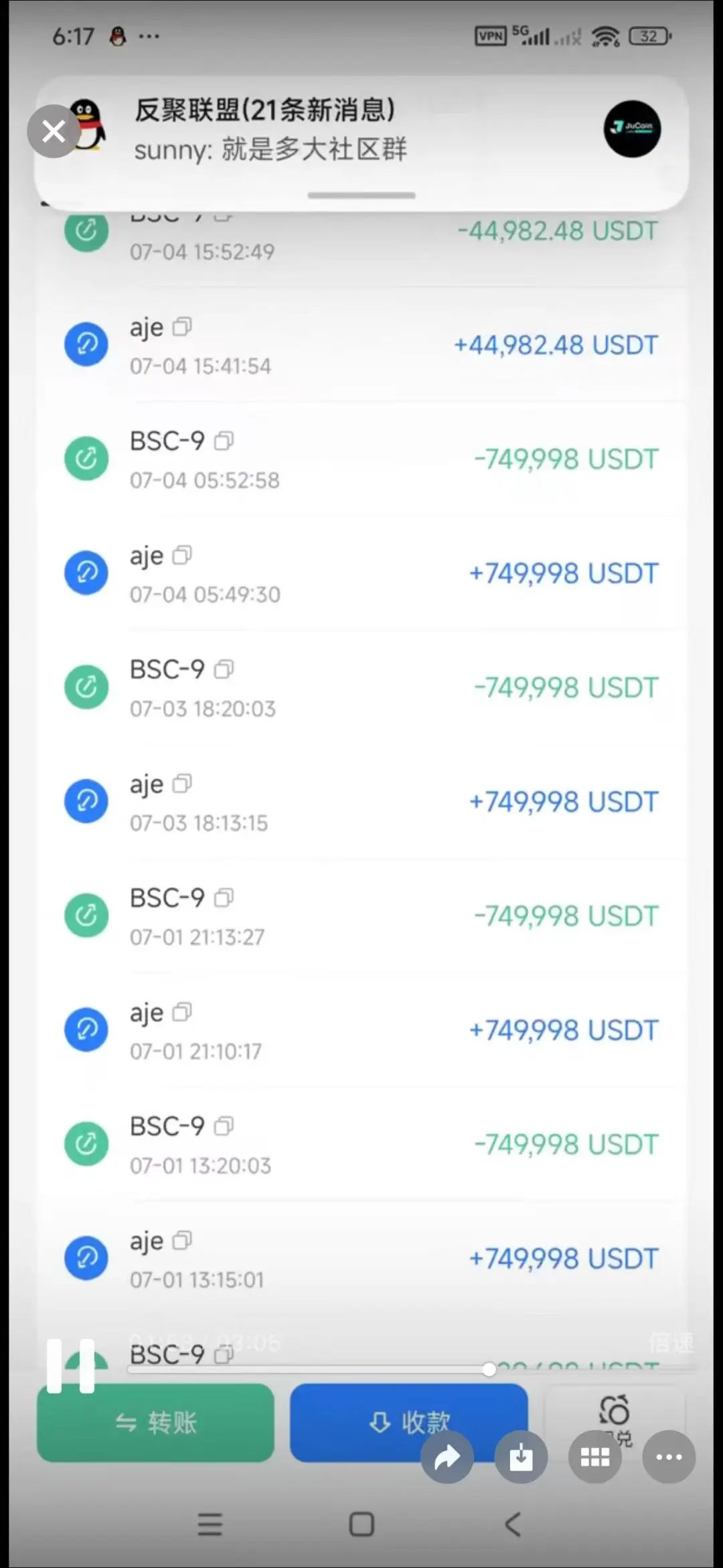Viewport: 723px width, 1568px height.
Task: Tap the three-dot more options icon
Action: click(x=669, y=1457)
